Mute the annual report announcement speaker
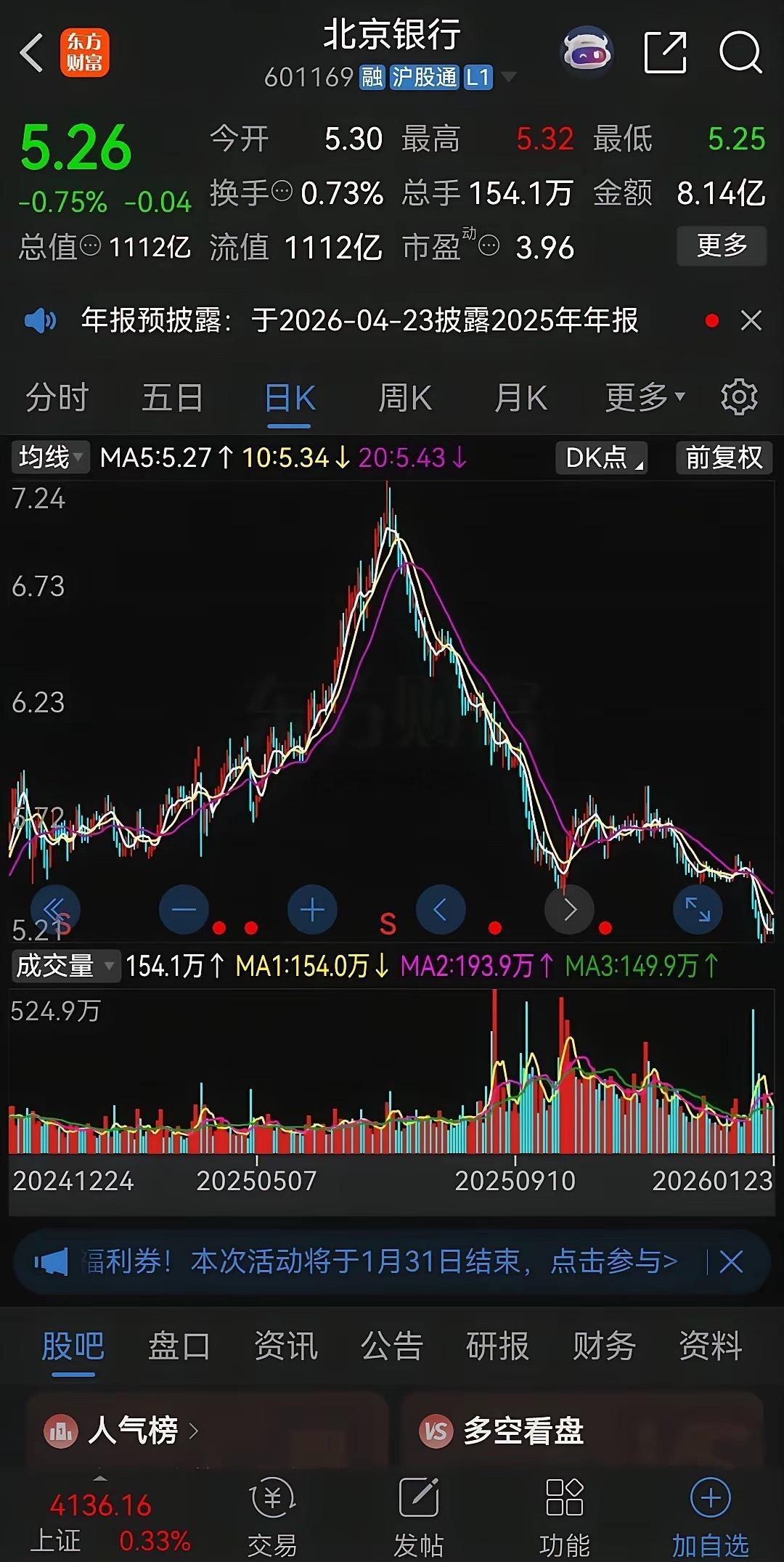Image resolution: width=784 pixels, height=1562 pixels. tap(41, 320)
